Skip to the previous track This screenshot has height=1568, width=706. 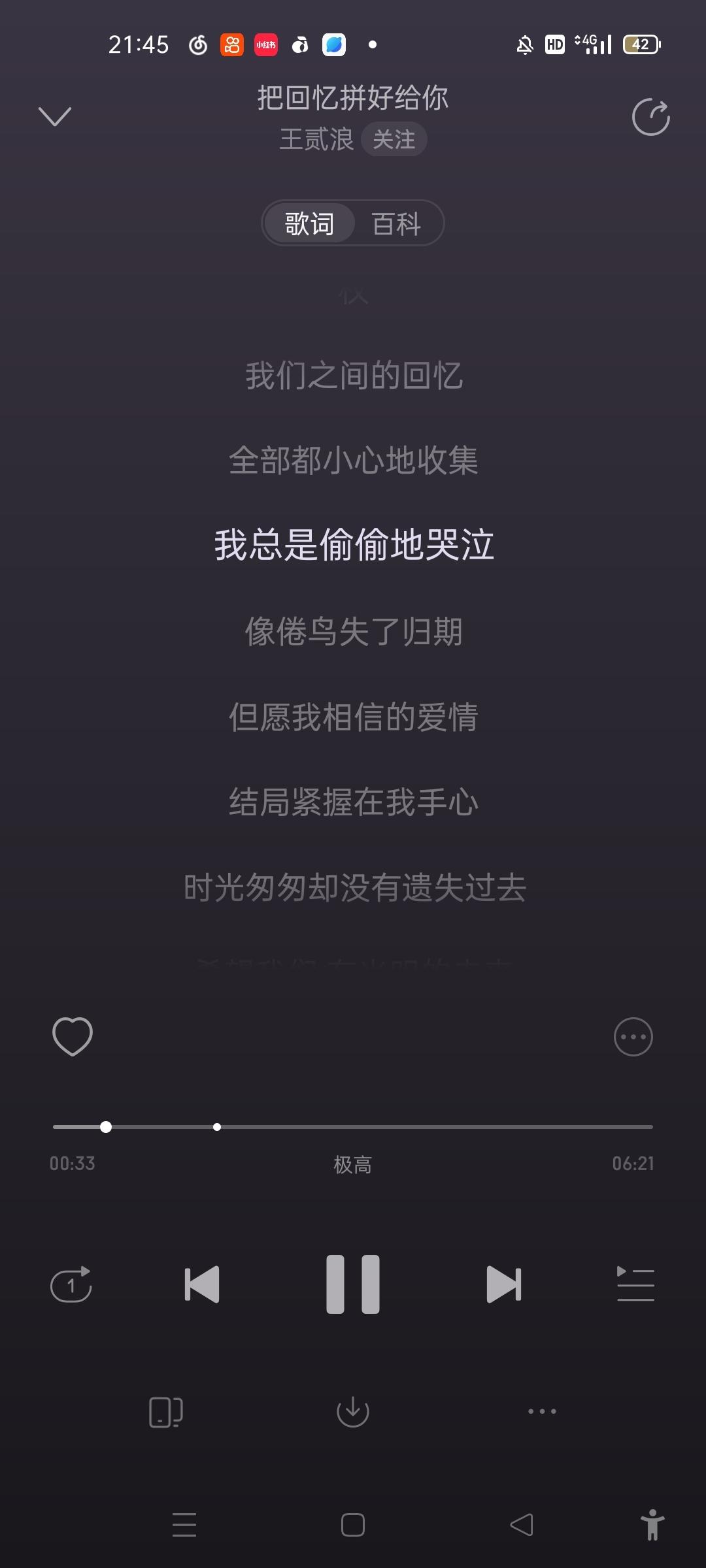tap(202, 1284)
